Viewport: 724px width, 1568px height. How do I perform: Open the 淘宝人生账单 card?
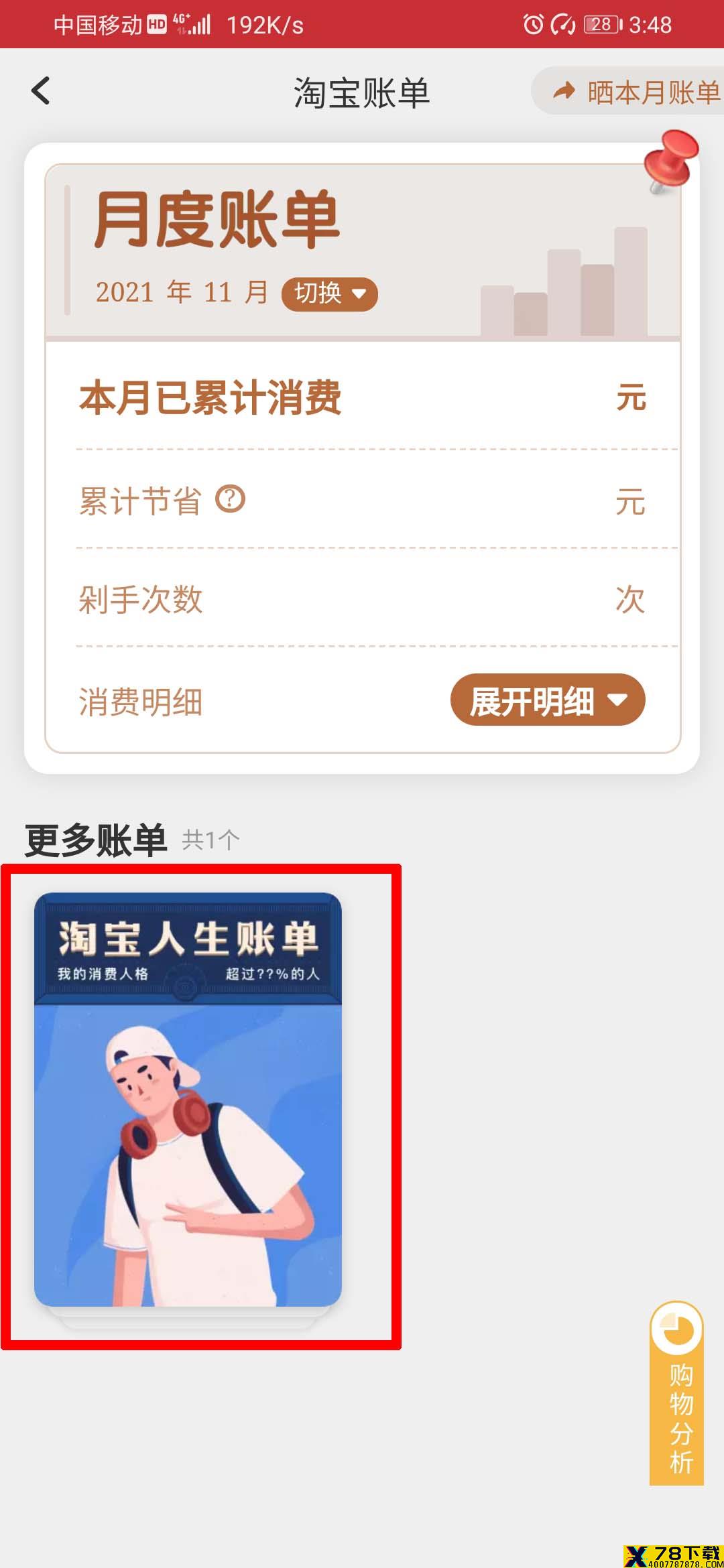188,1099
